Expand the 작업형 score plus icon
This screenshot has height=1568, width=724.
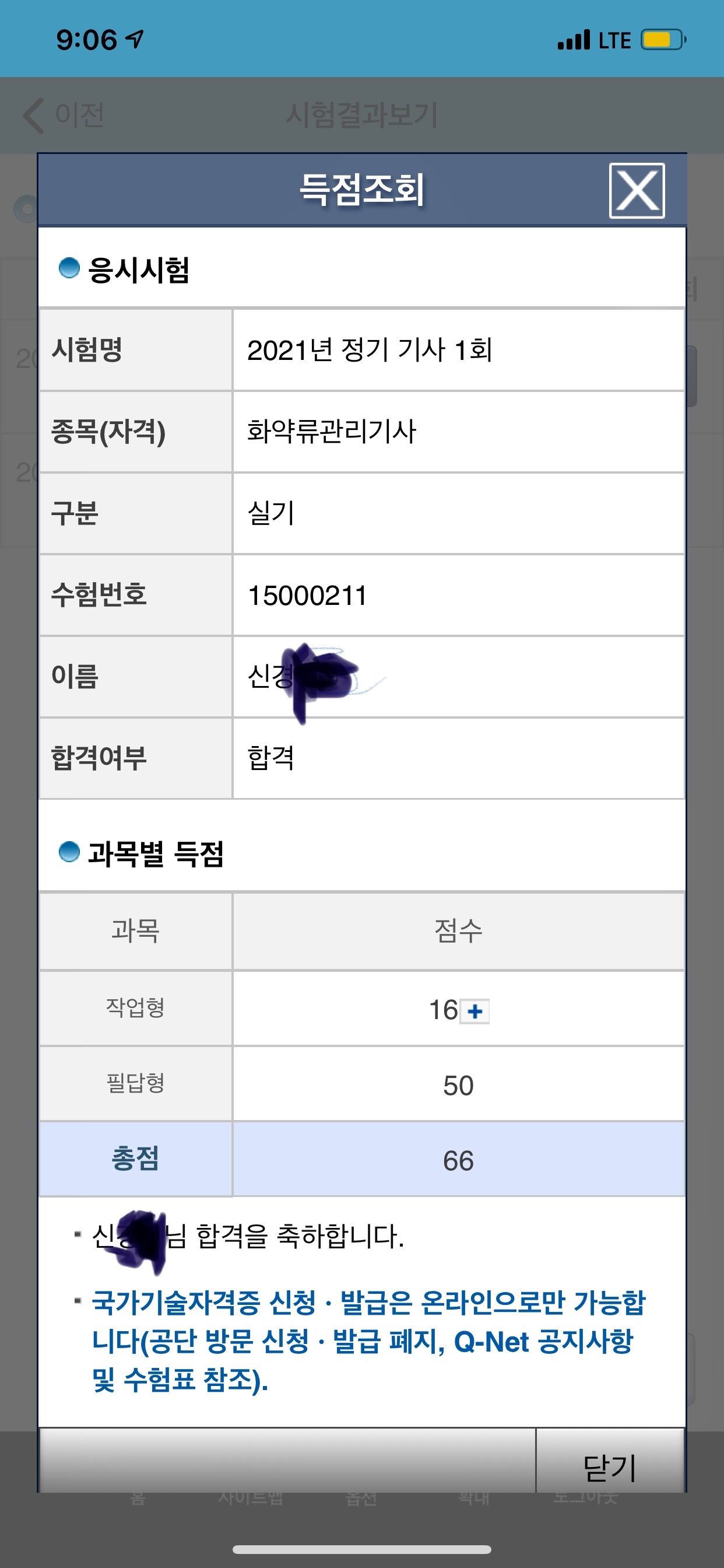click(475, 1011)
